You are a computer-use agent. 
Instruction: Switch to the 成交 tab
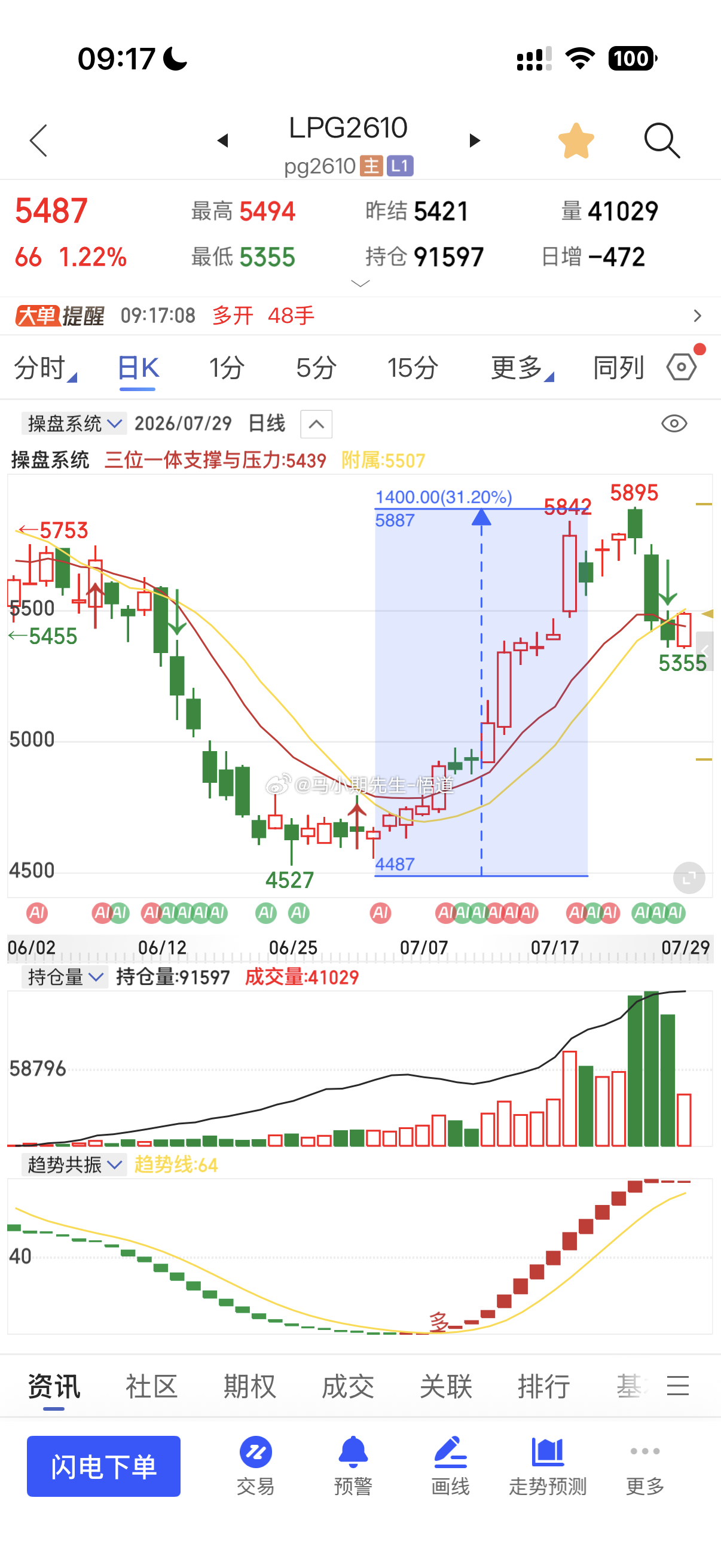347,1386
